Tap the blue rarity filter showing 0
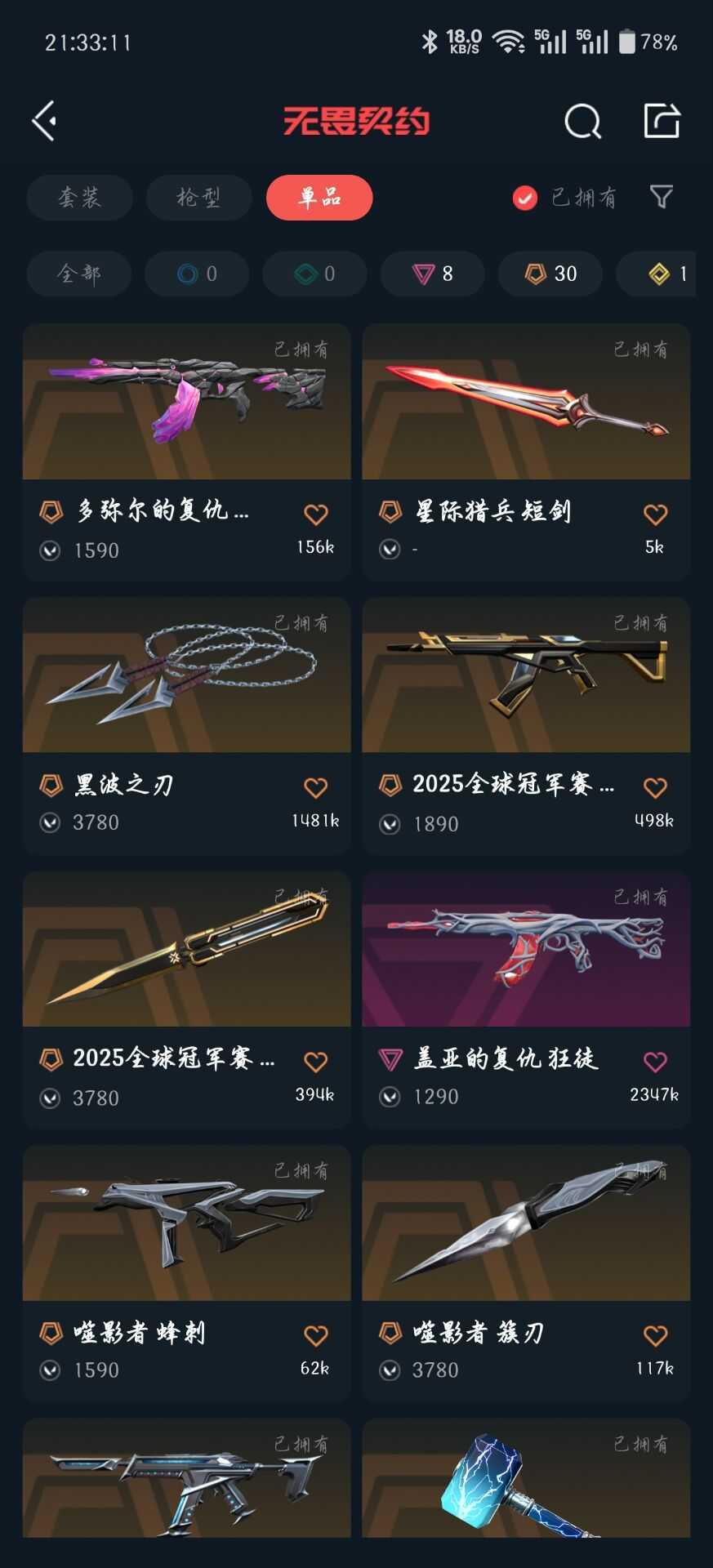Image resolution: width=713 pixels, height=1568 pixels. click(x=196, y=274)
